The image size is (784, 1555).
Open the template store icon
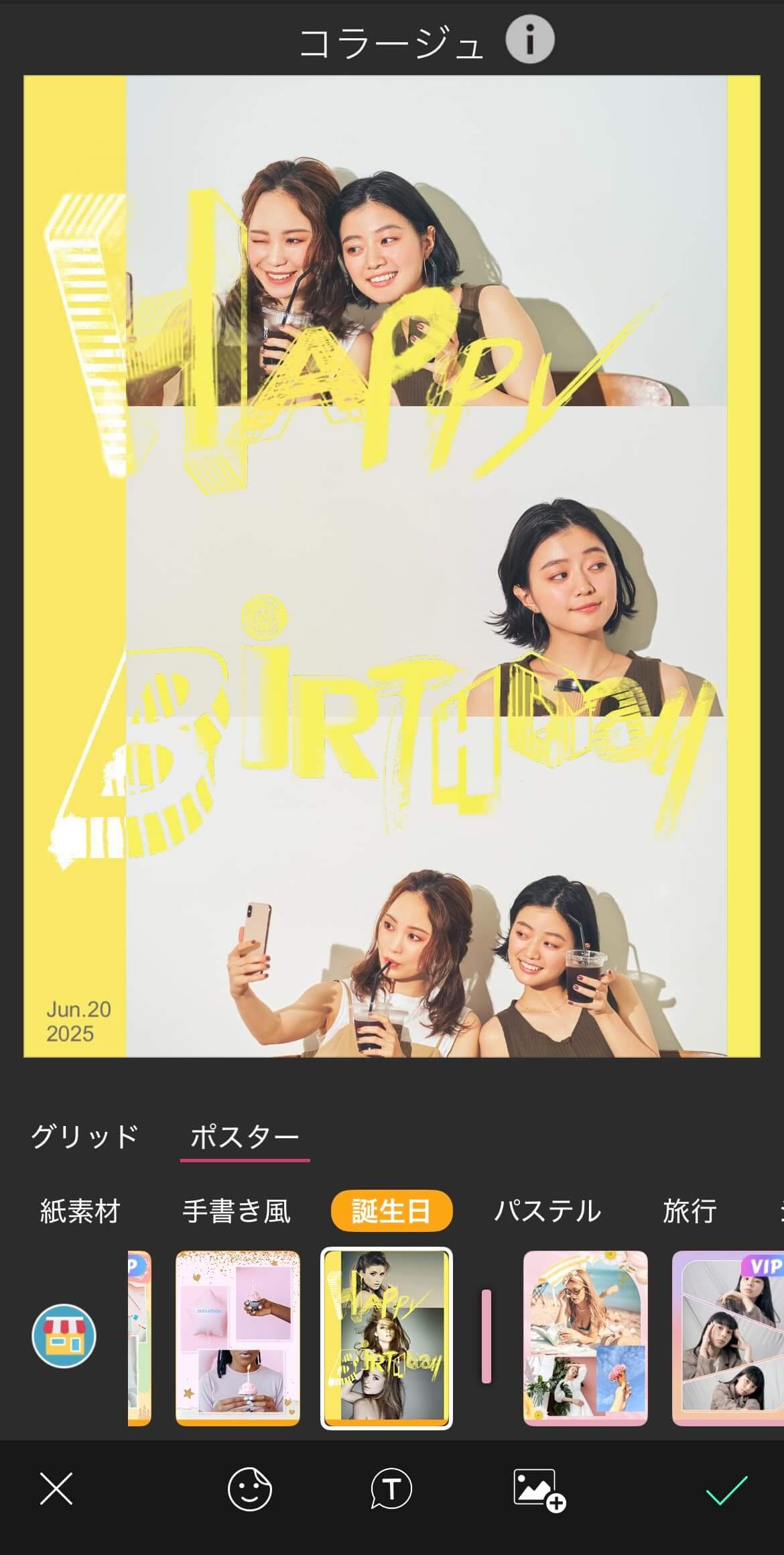click(64, 1335)
